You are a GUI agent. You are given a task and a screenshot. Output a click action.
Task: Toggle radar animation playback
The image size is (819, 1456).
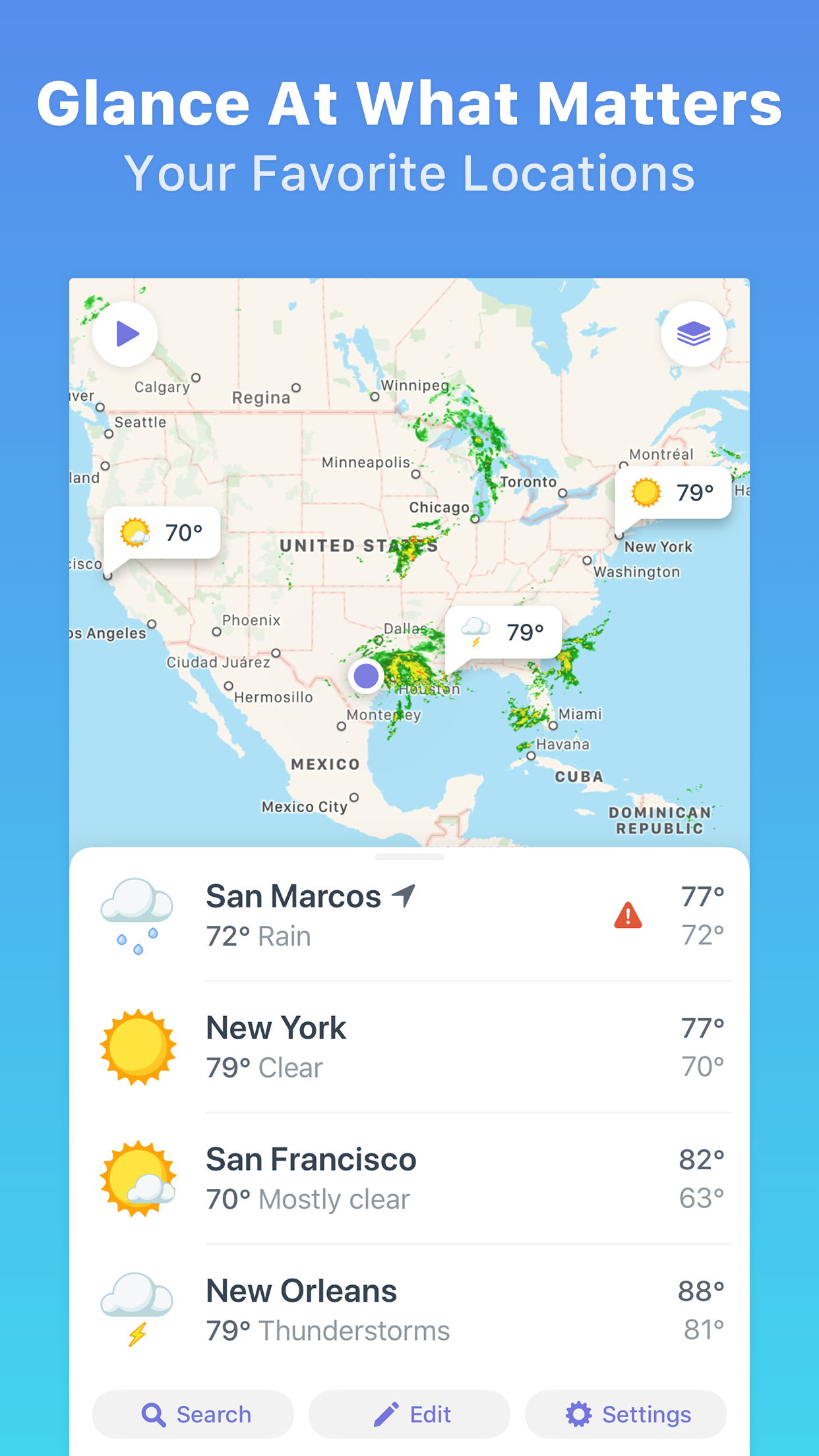125,334
